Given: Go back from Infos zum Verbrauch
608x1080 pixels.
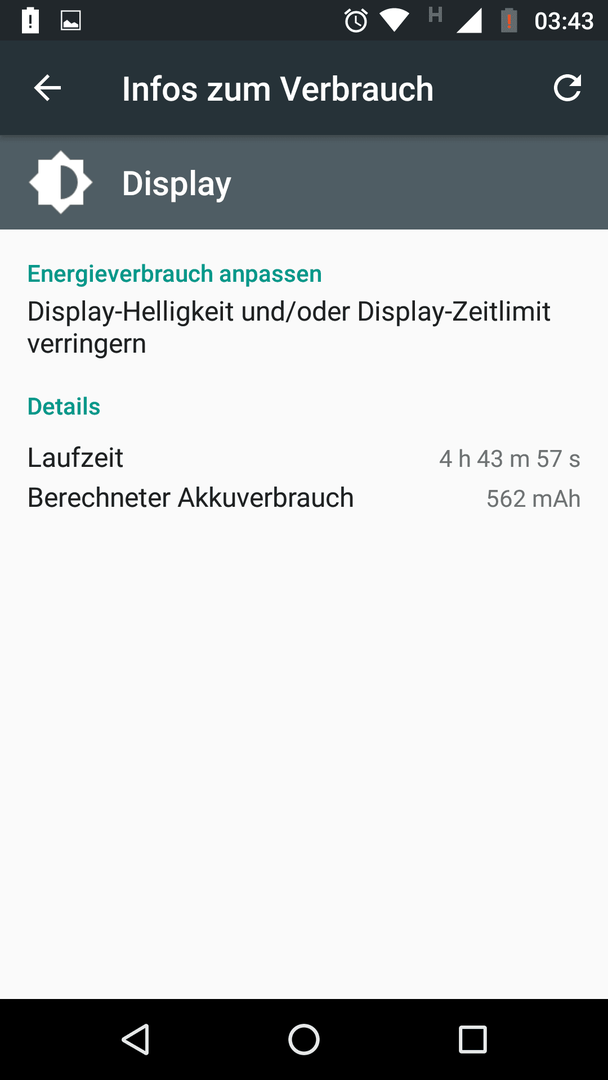Looking at the screenshot, I should [48, 88].
